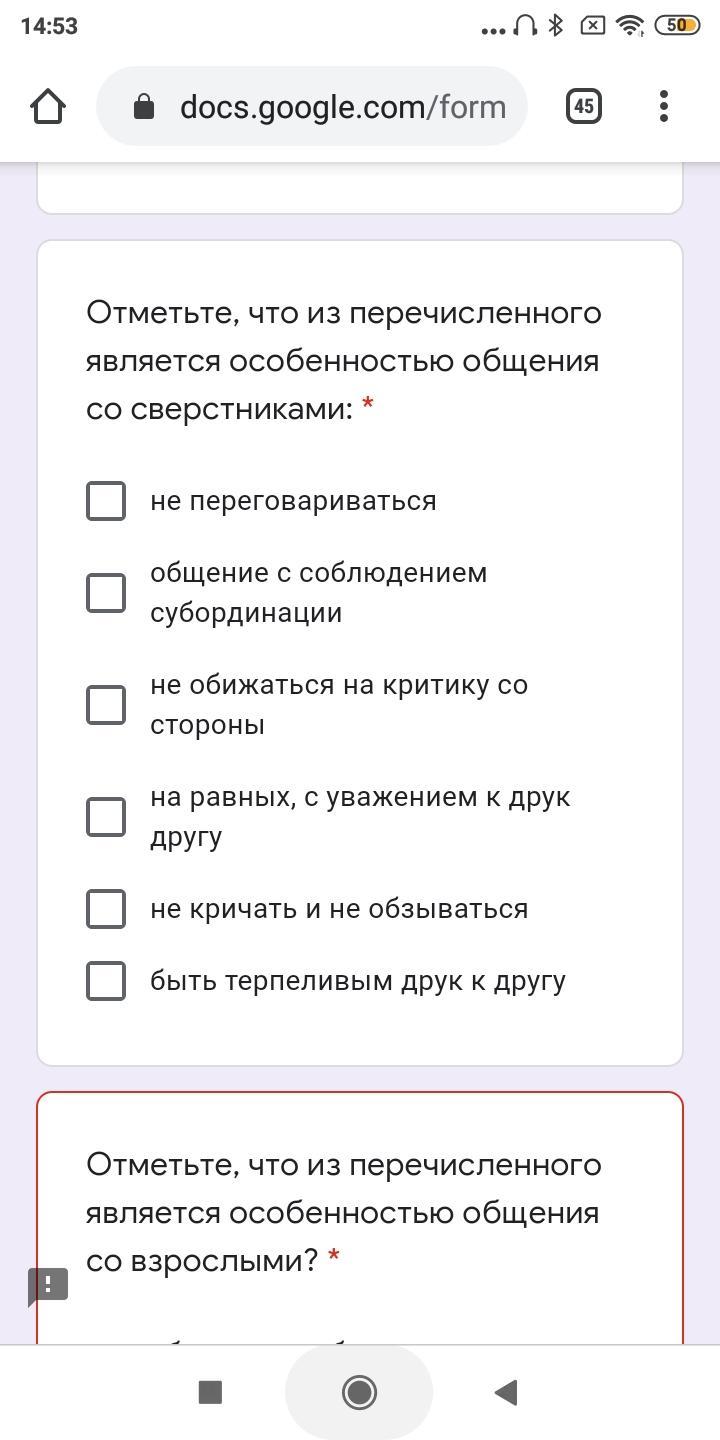This screenshot has height=1440, width=720.
Task: Open the browser home page
Action: tap(48, 106)
